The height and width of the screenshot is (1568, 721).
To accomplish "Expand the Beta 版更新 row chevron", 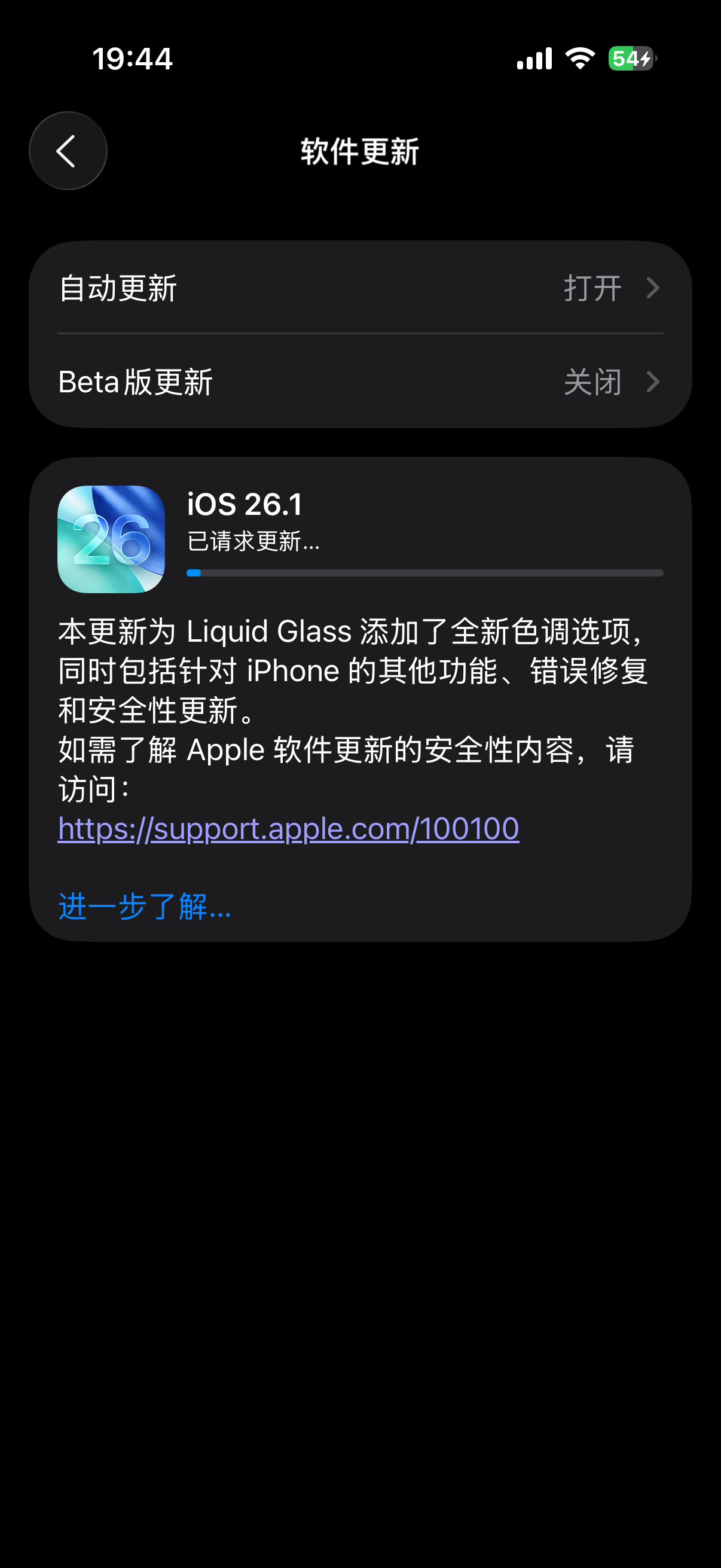I will click(653, 382).
